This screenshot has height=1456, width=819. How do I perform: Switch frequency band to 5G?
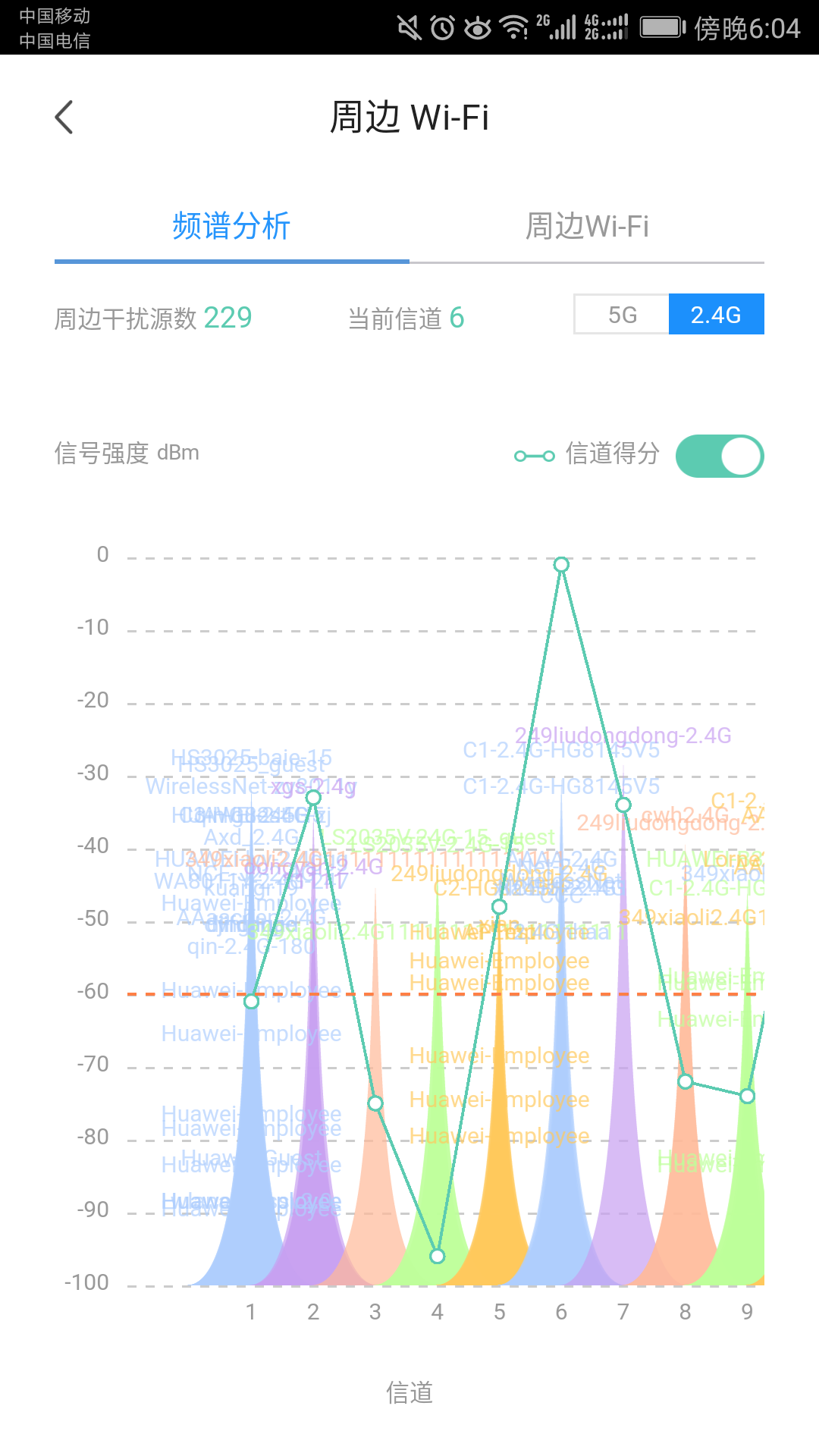[620, 313]
